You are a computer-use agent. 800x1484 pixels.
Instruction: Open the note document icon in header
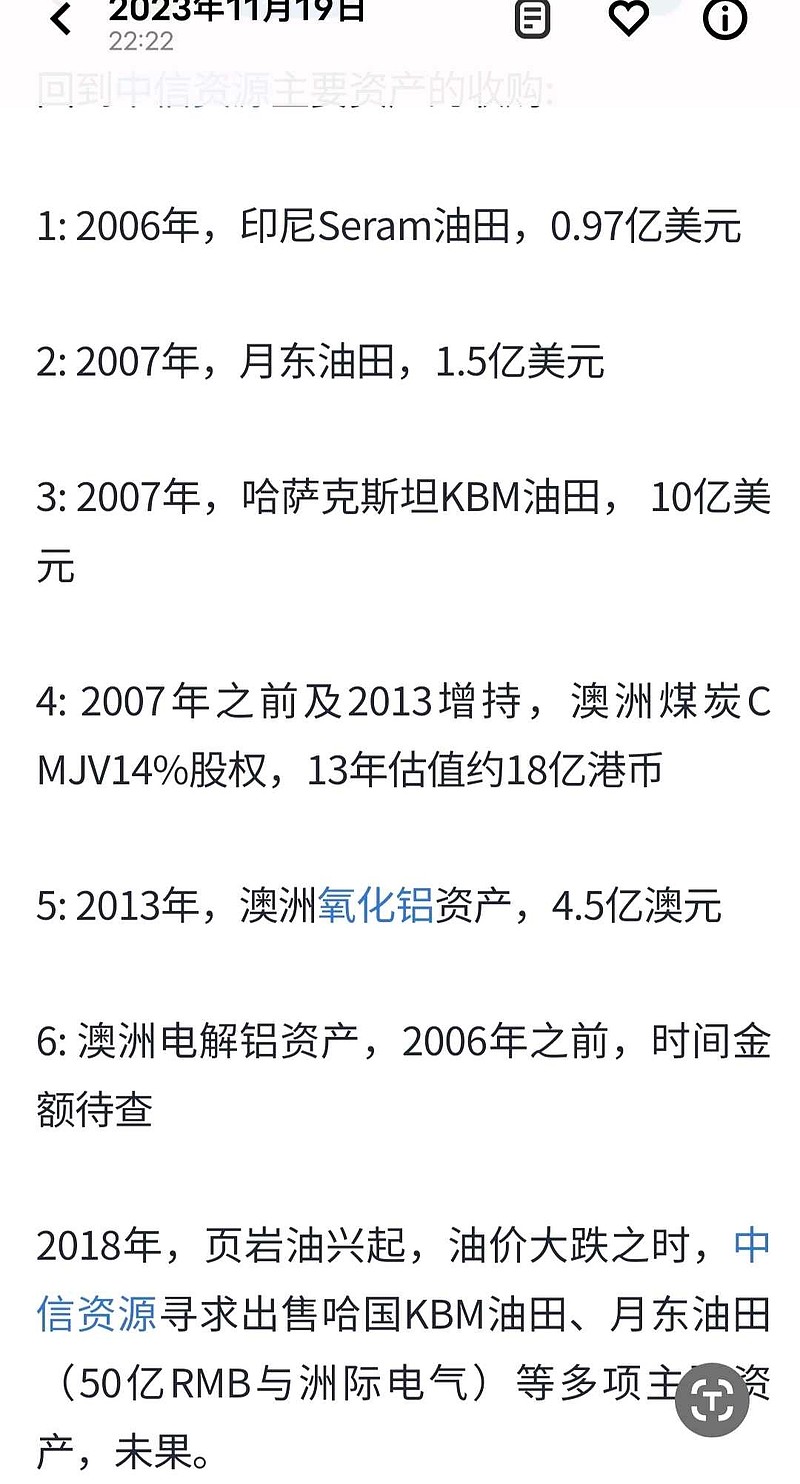pyautogui.click(x=532, y=18)
